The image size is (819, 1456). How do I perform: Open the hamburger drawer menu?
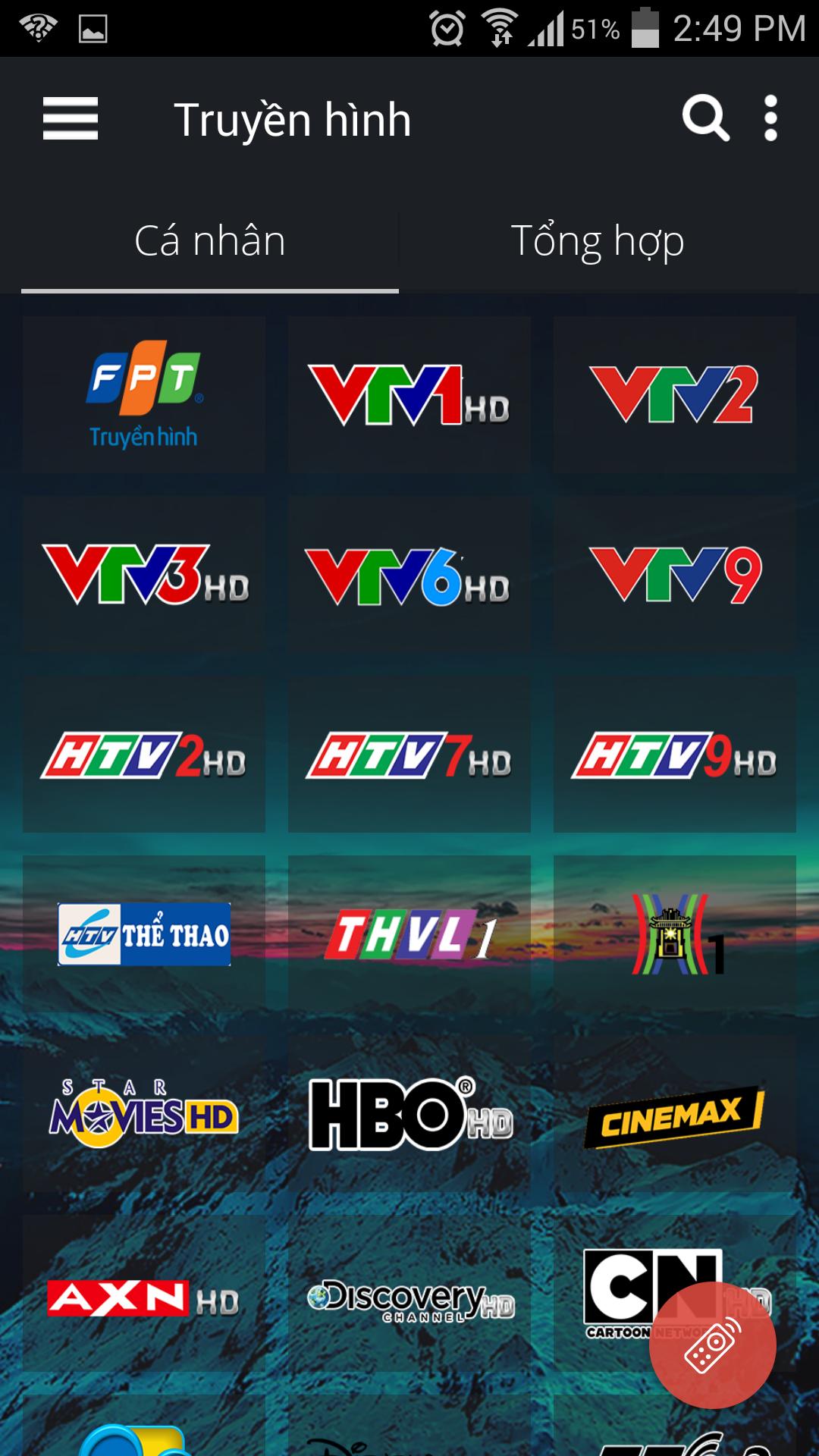tap(71, 119)
